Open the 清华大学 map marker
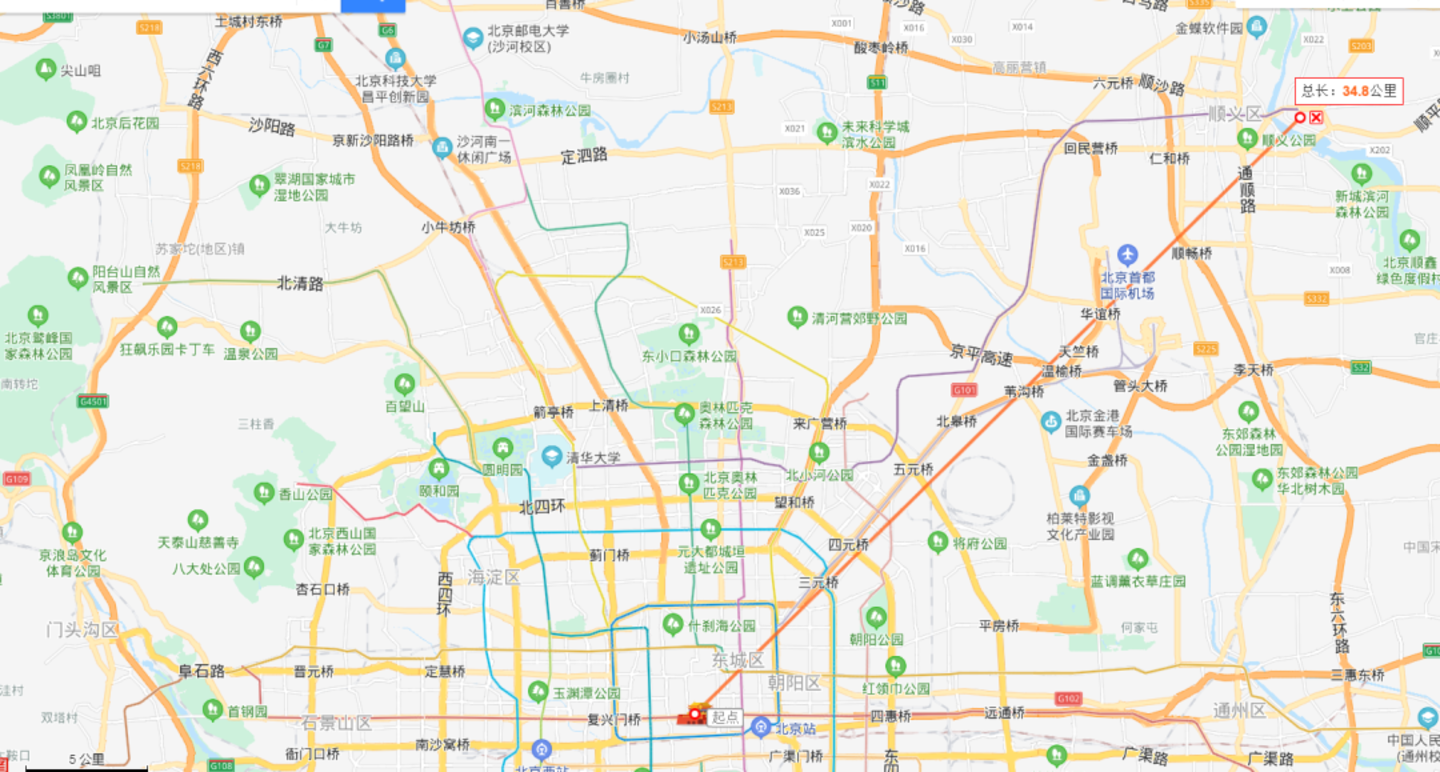The height and width of the screenshot is (772, 1440). (x=550, y=457)
